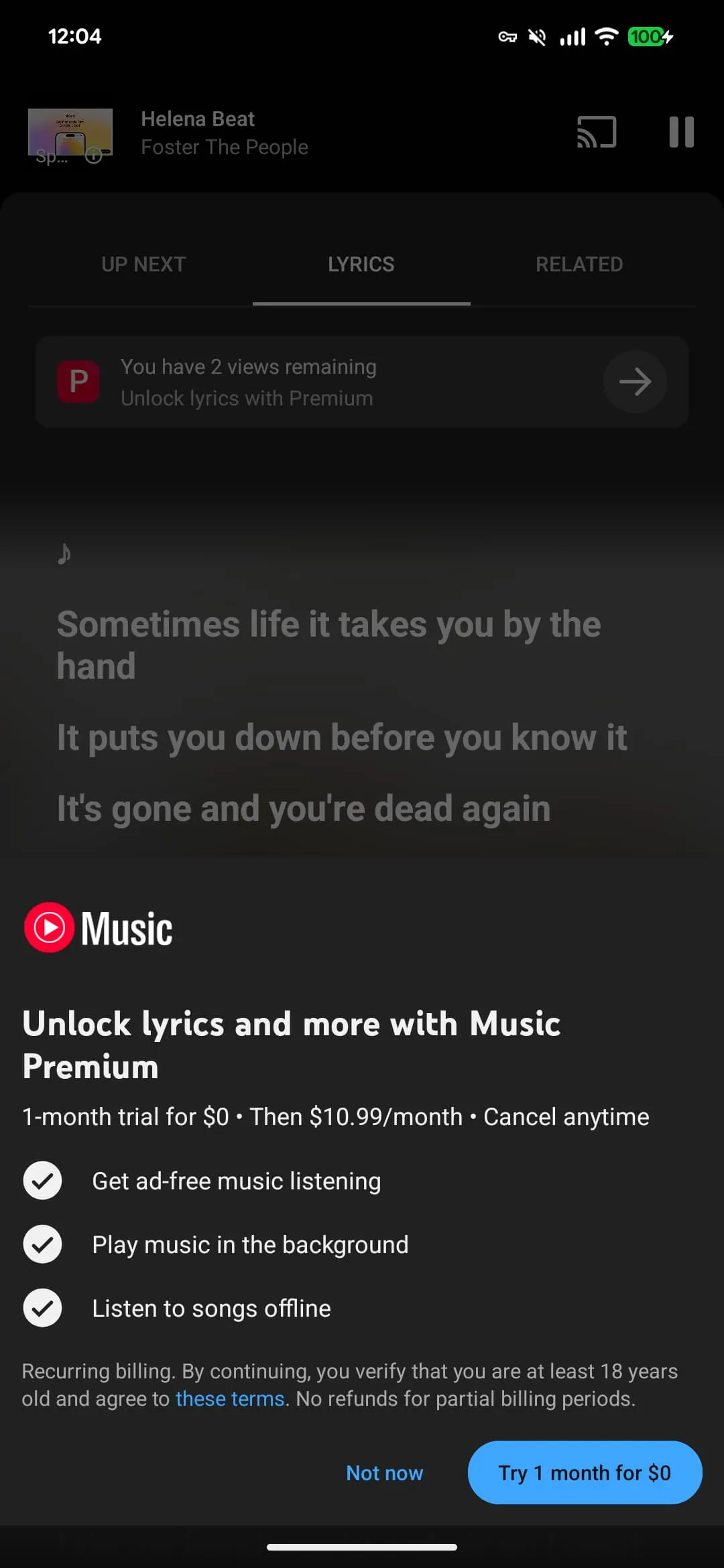The image size is (724, 1568).
Task: Tap the Premium 'P' badge in lyrics banner
Action: 78,381
